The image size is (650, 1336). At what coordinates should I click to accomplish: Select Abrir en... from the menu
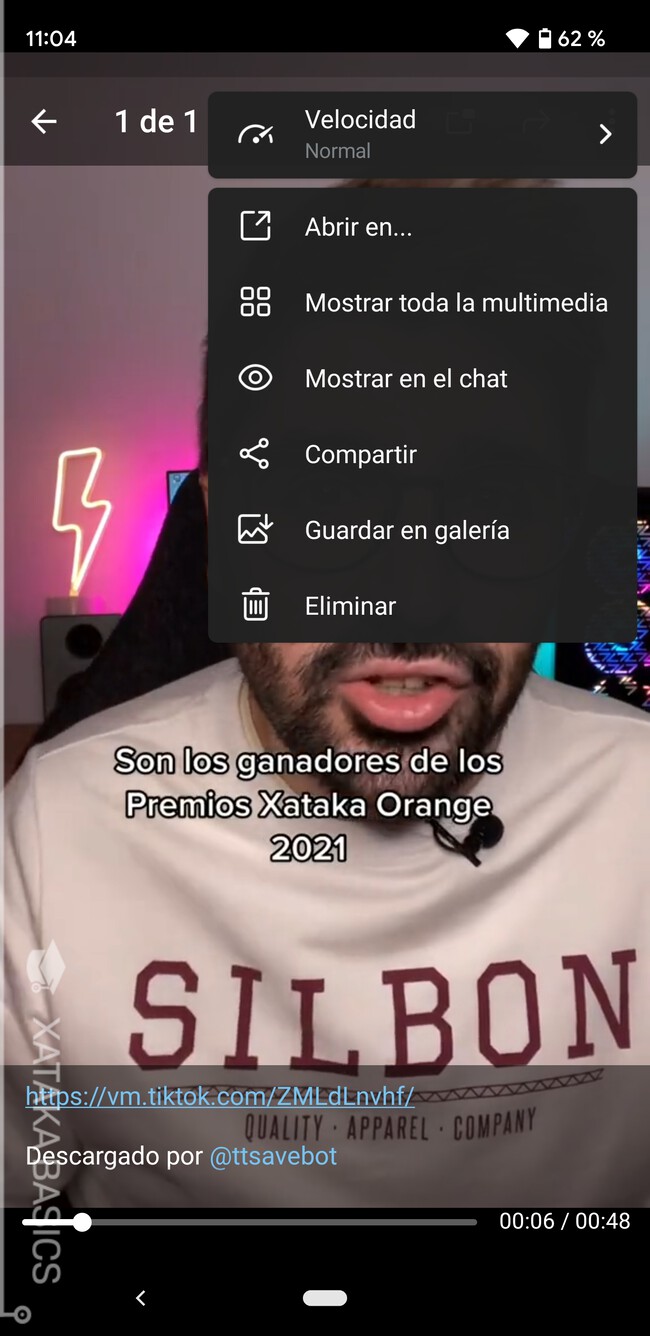422,227
